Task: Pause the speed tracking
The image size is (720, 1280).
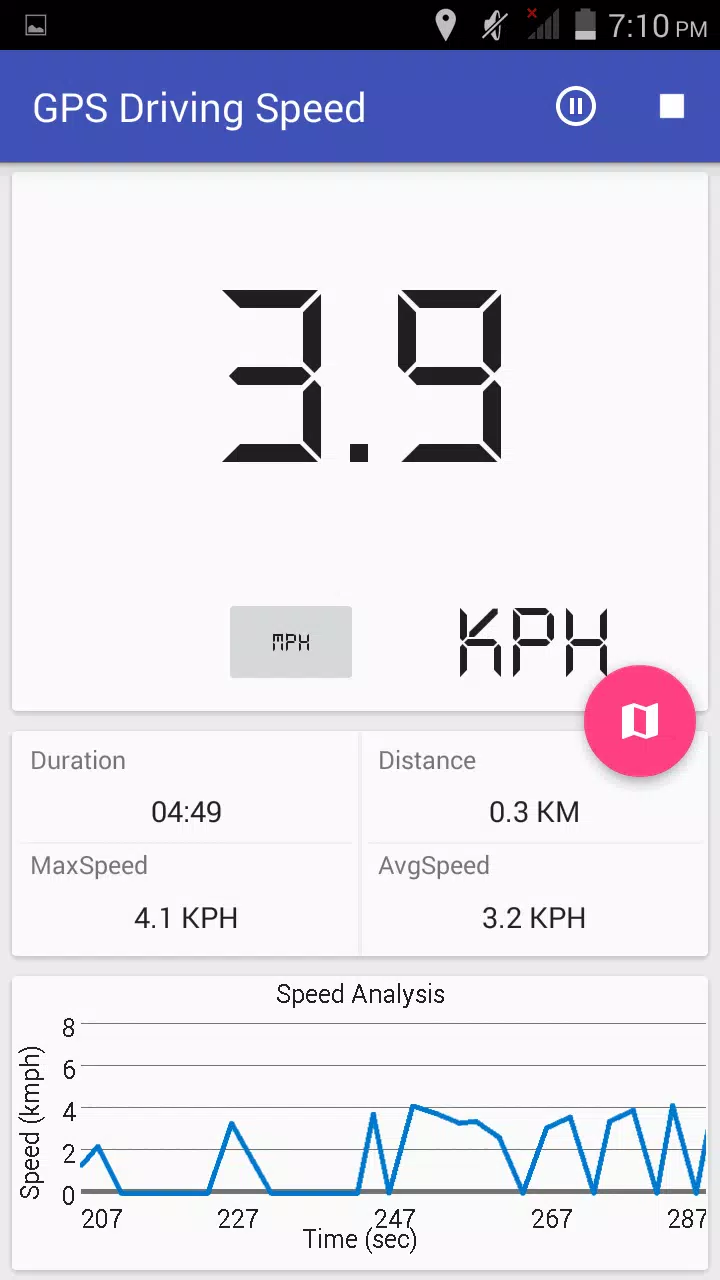Action: coord(576,107)
